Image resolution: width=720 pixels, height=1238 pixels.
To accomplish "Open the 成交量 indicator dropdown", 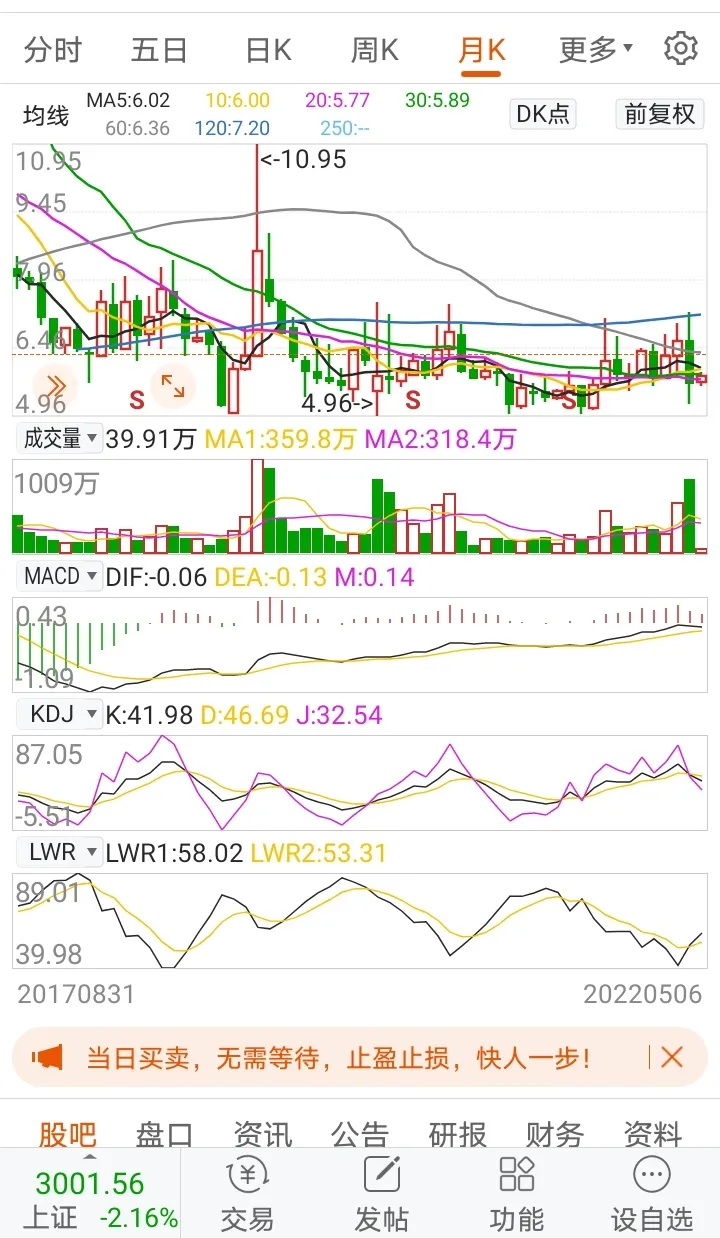I will (x=61, y=438).
